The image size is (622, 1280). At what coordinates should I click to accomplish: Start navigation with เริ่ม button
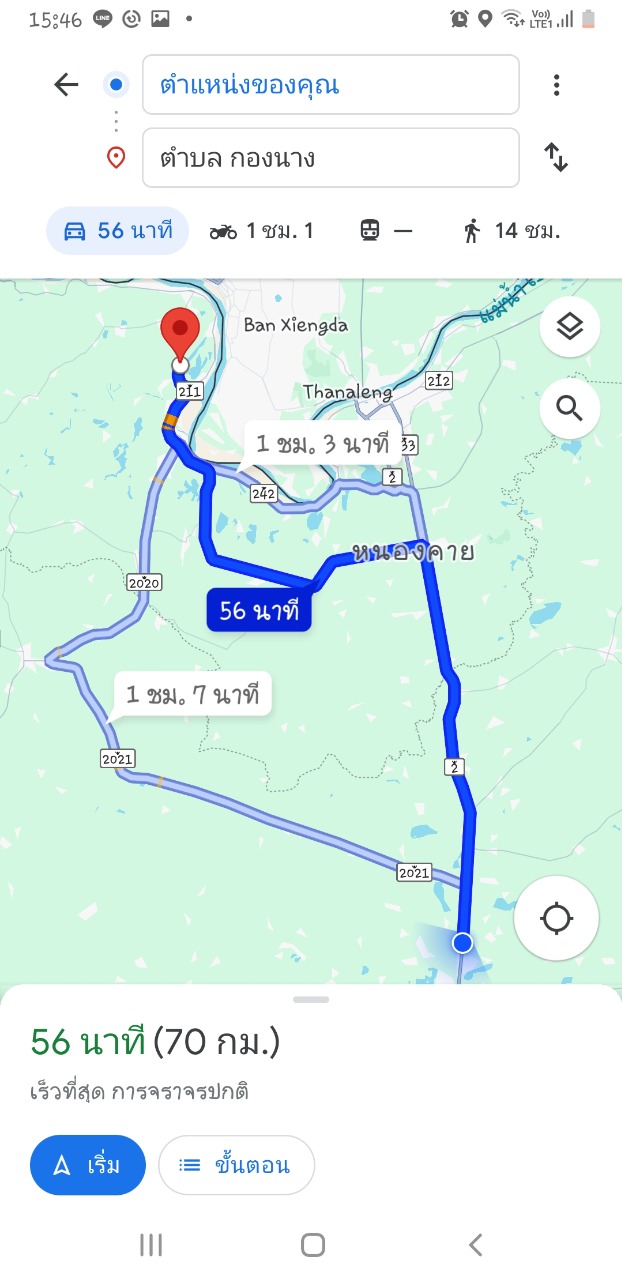point(88,1165)
